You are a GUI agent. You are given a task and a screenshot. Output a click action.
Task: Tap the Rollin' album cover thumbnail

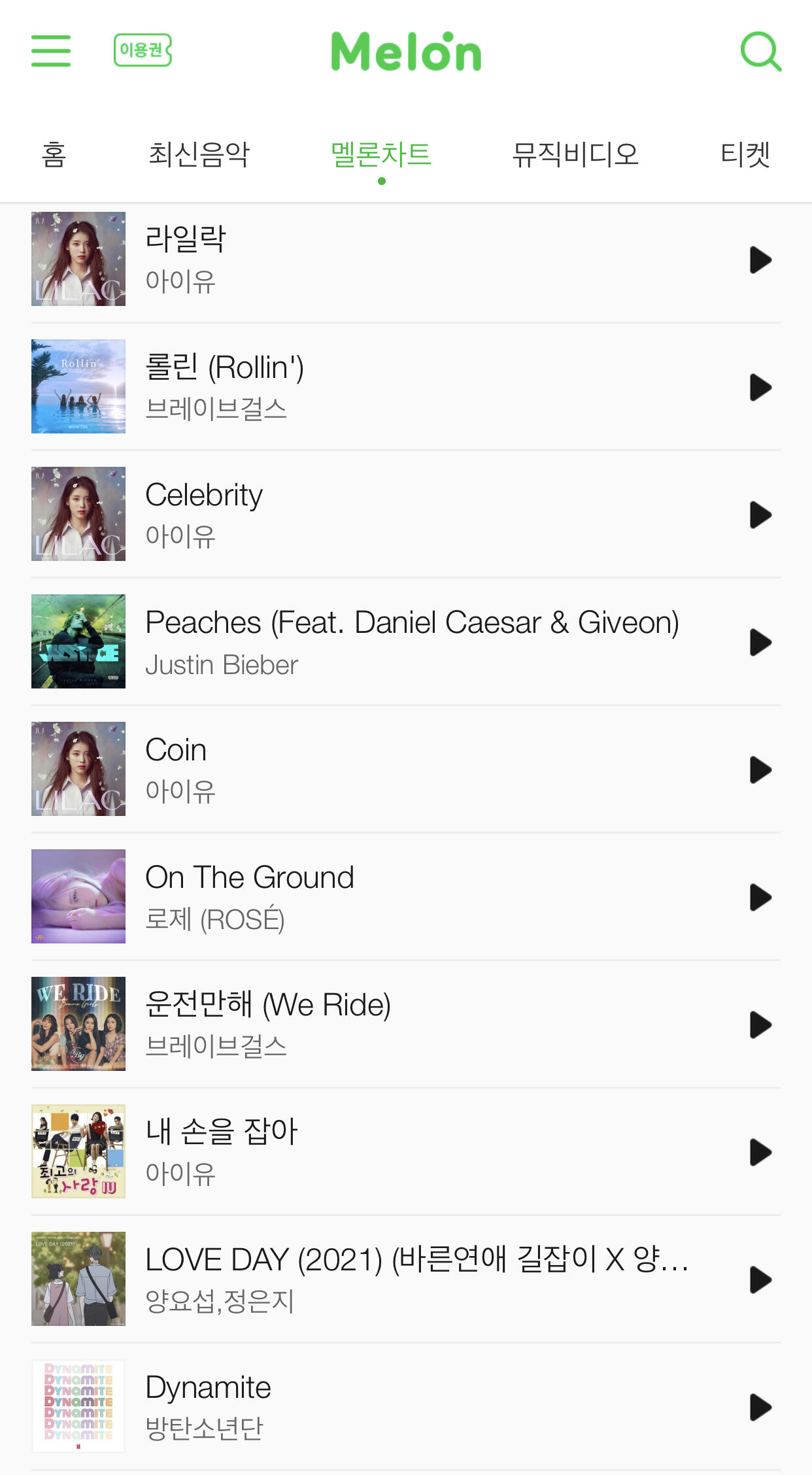pyautogui.click(x=78, y=386)
